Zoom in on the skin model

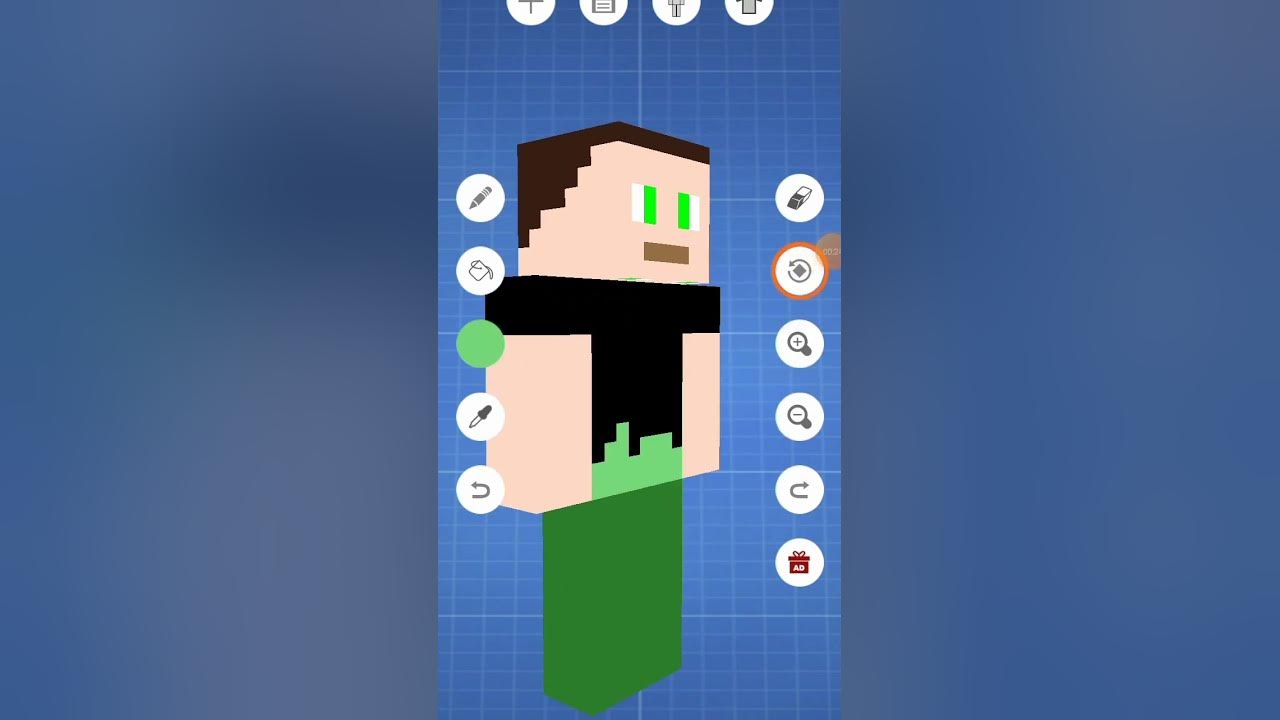tap(799, 344)
